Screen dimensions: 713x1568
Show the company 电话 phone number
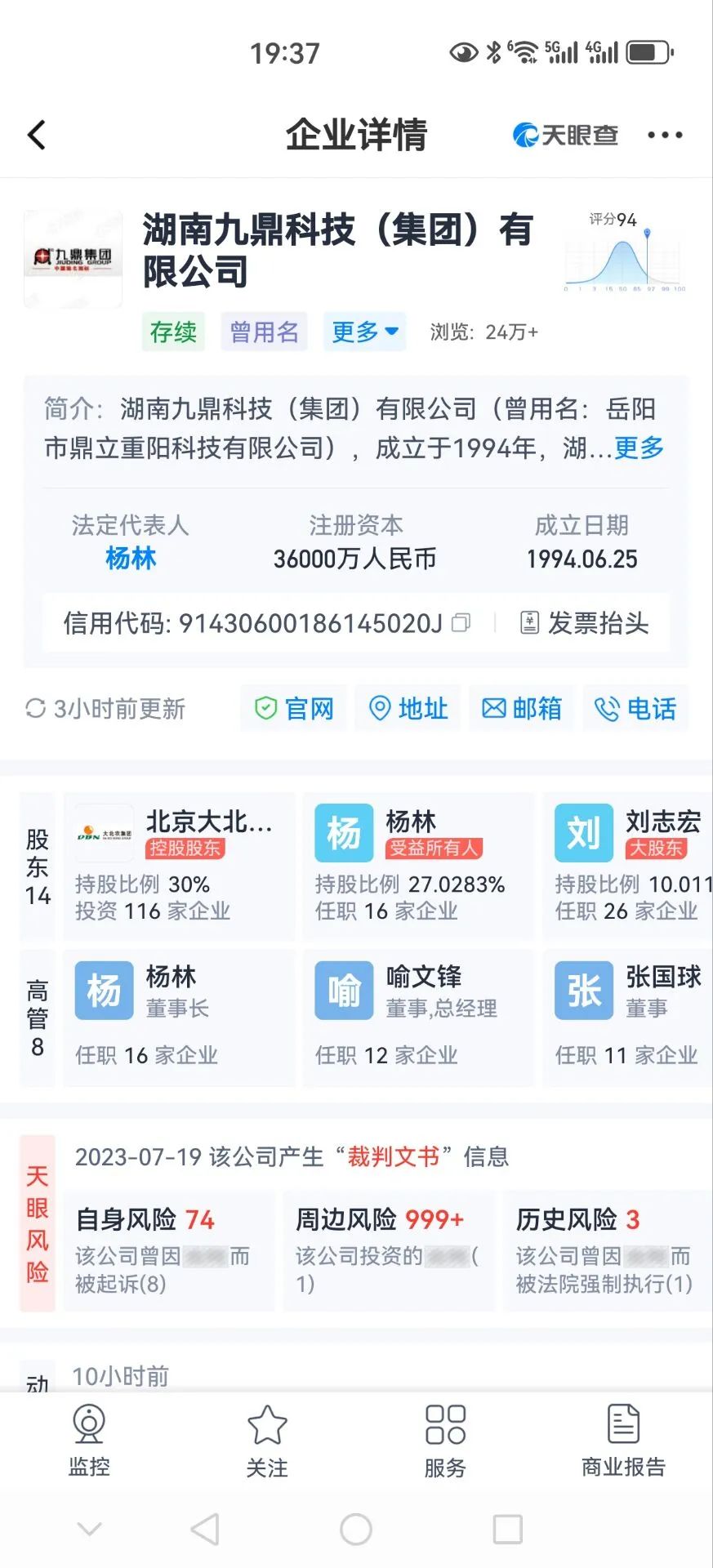[x=635, y=708]
